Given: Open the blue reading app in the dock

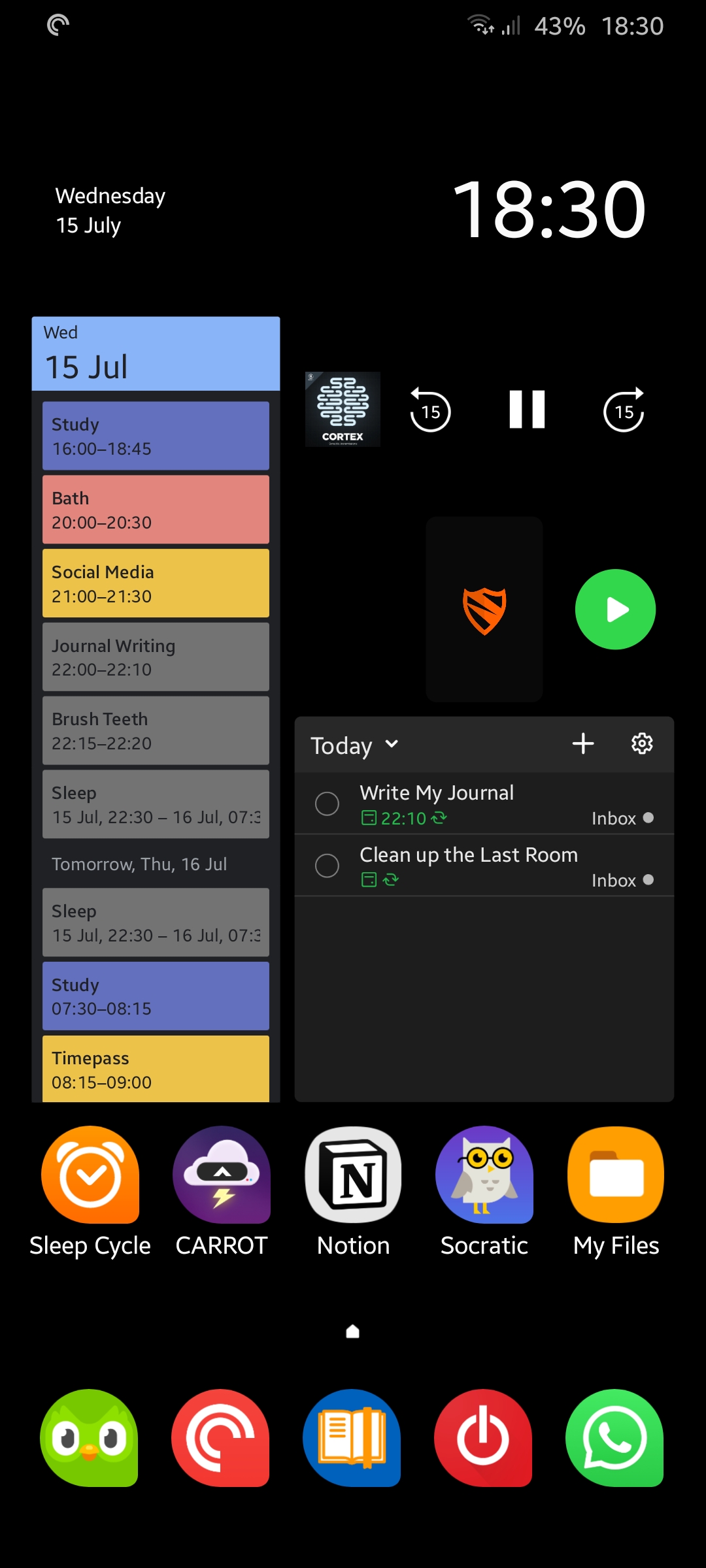Looking at the screenshot, I should [x=352, y=1437].
